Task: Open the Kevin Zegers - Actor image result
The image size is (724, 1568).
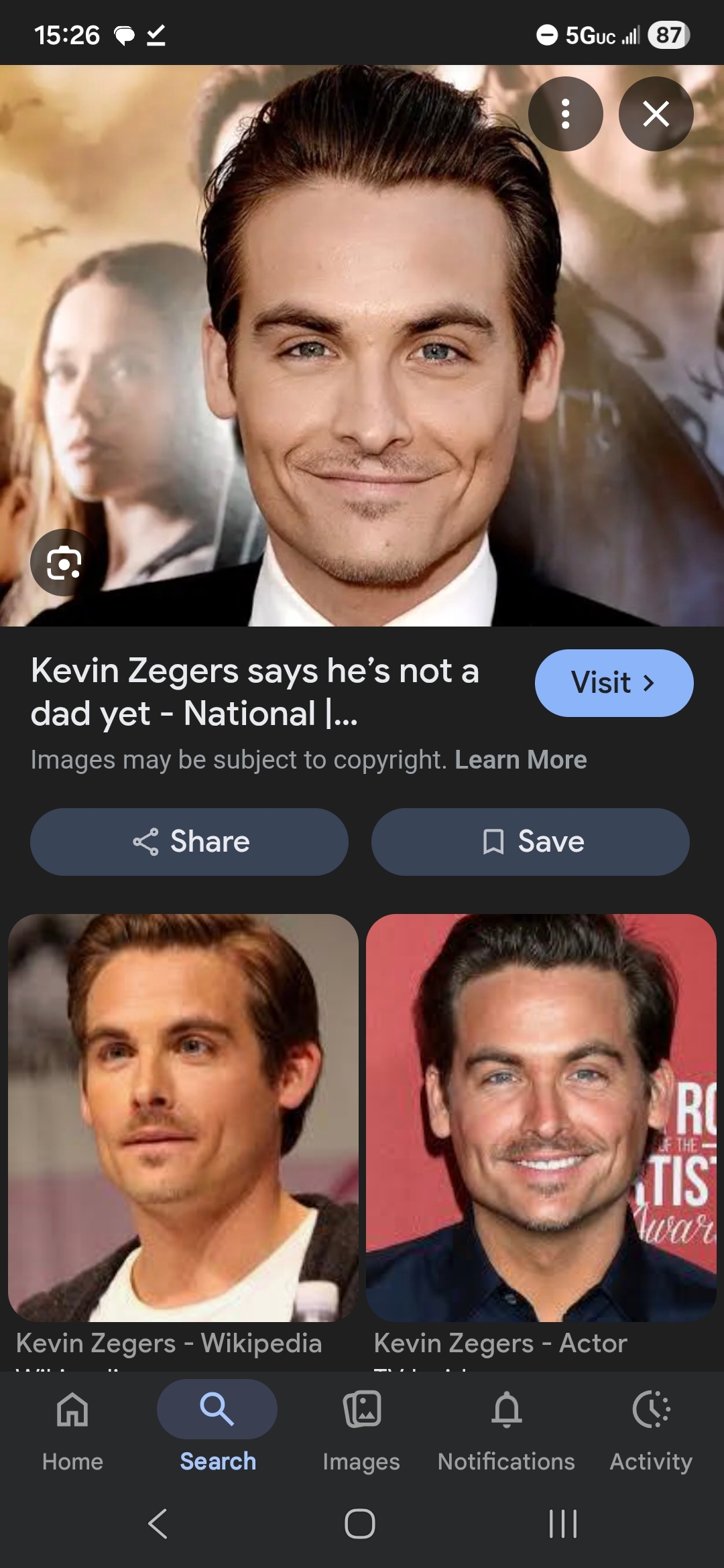Action: pyautogui.click(x=541, y=1119)
